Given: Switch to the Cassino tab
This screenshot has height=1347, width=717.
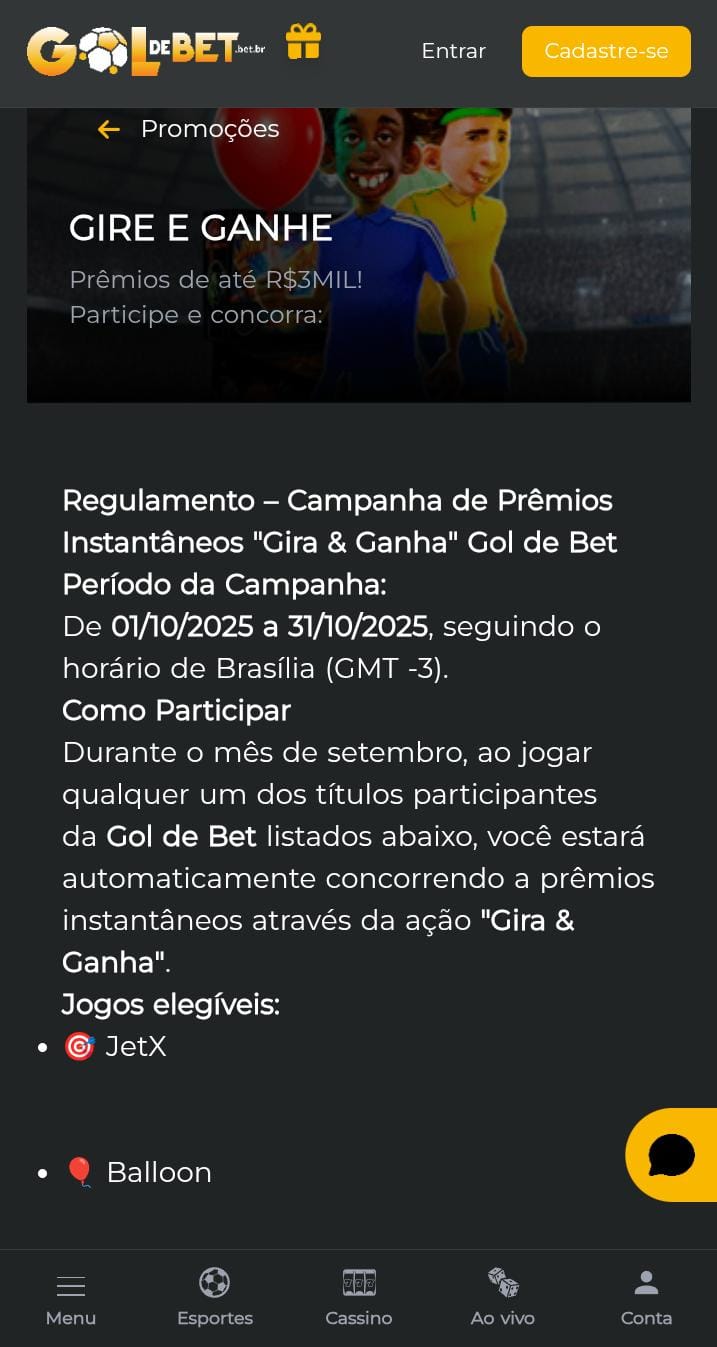Looking at the screenshot, I should [x=358, y=1297].
